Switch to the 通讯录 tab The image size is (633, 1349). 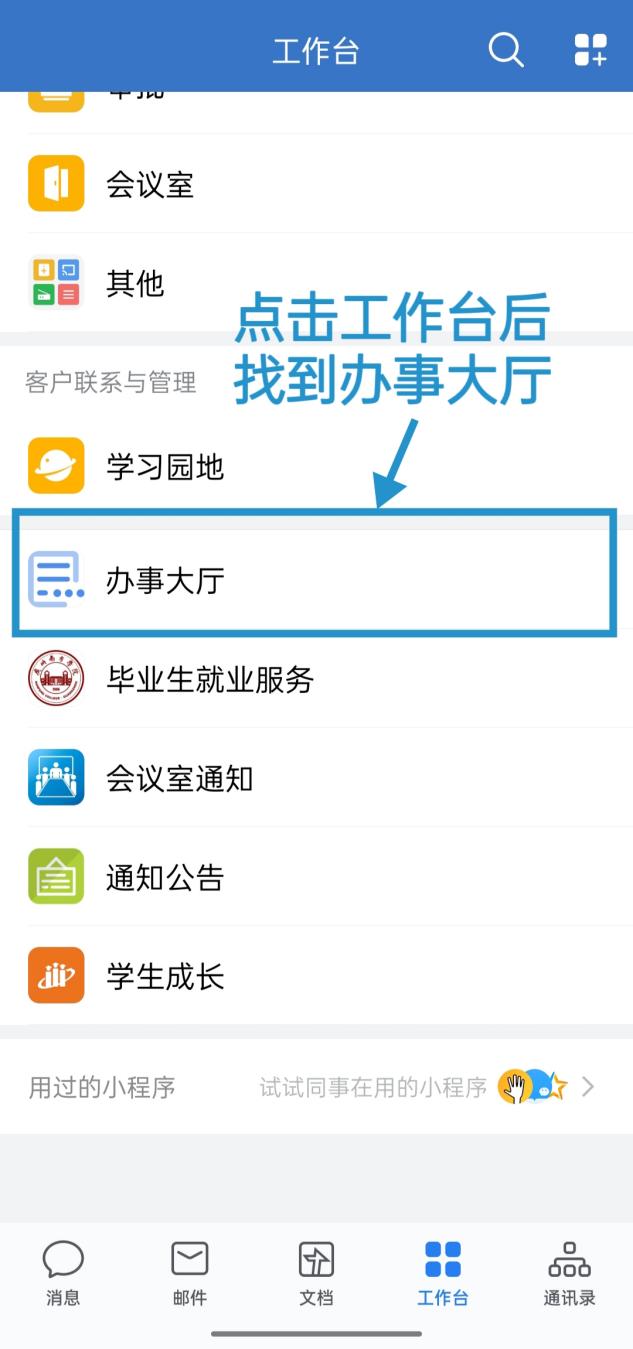569,1272
